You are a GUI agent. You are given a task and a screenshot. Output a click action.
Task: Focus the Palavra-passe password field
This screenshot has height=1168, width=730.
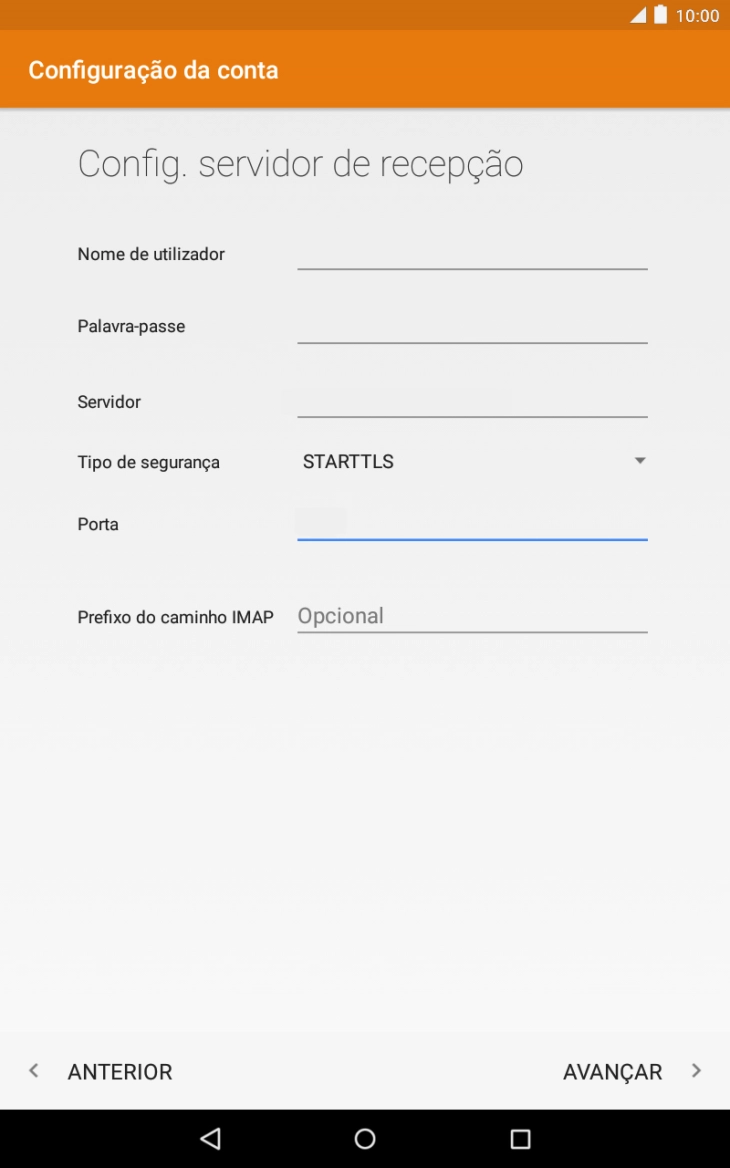pyautogui.click(x=470, y=332)
